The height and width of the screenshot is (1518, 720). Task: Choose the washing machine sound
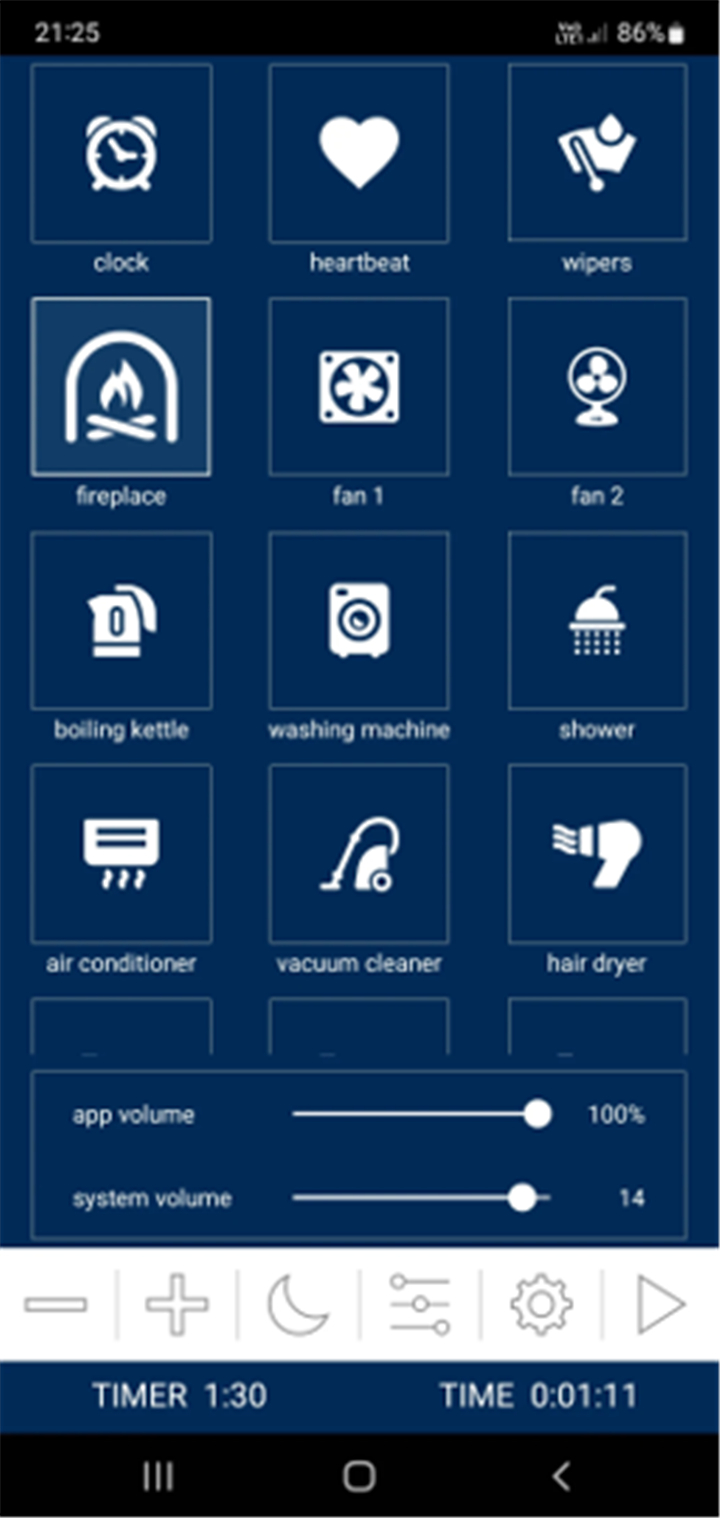pyautogui.click(x=359, y=621)
